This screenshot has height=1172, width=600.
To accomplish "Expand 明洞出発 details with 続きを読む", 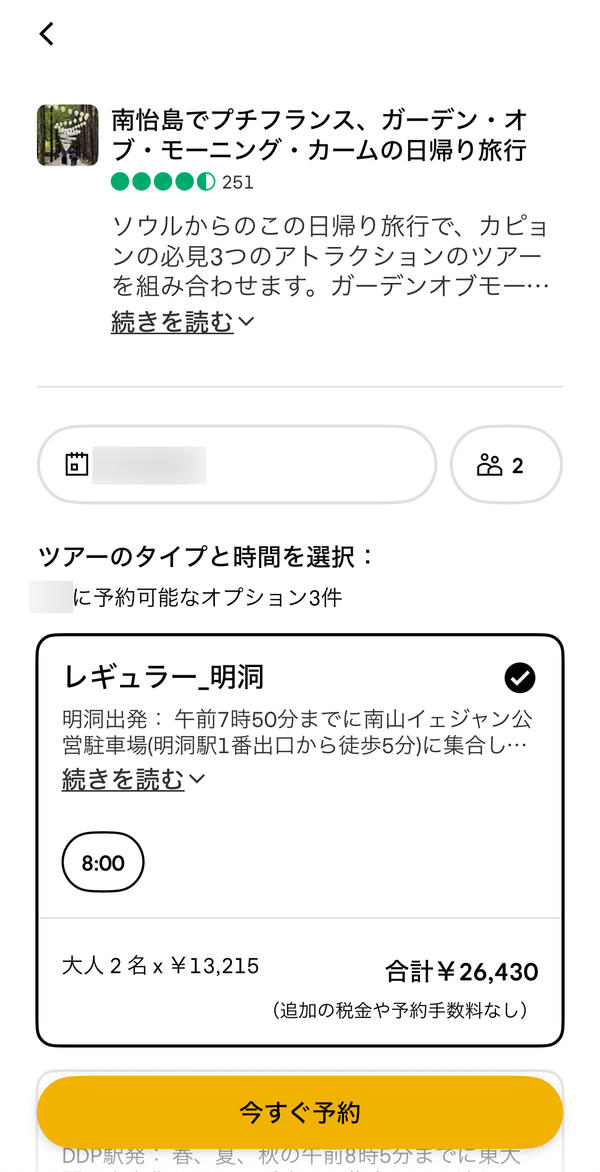I will (133, 780).
